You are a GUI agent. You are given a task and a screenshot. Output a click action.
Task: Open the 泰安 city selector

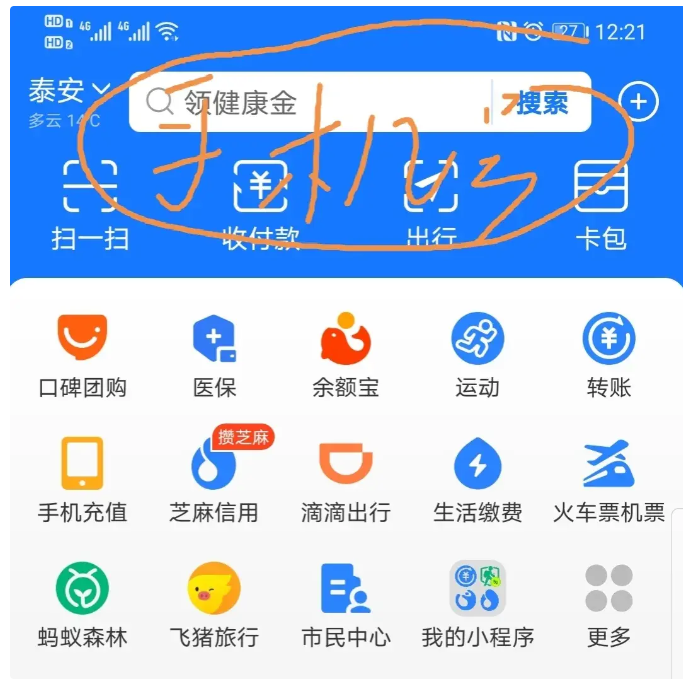pos(68,93)
